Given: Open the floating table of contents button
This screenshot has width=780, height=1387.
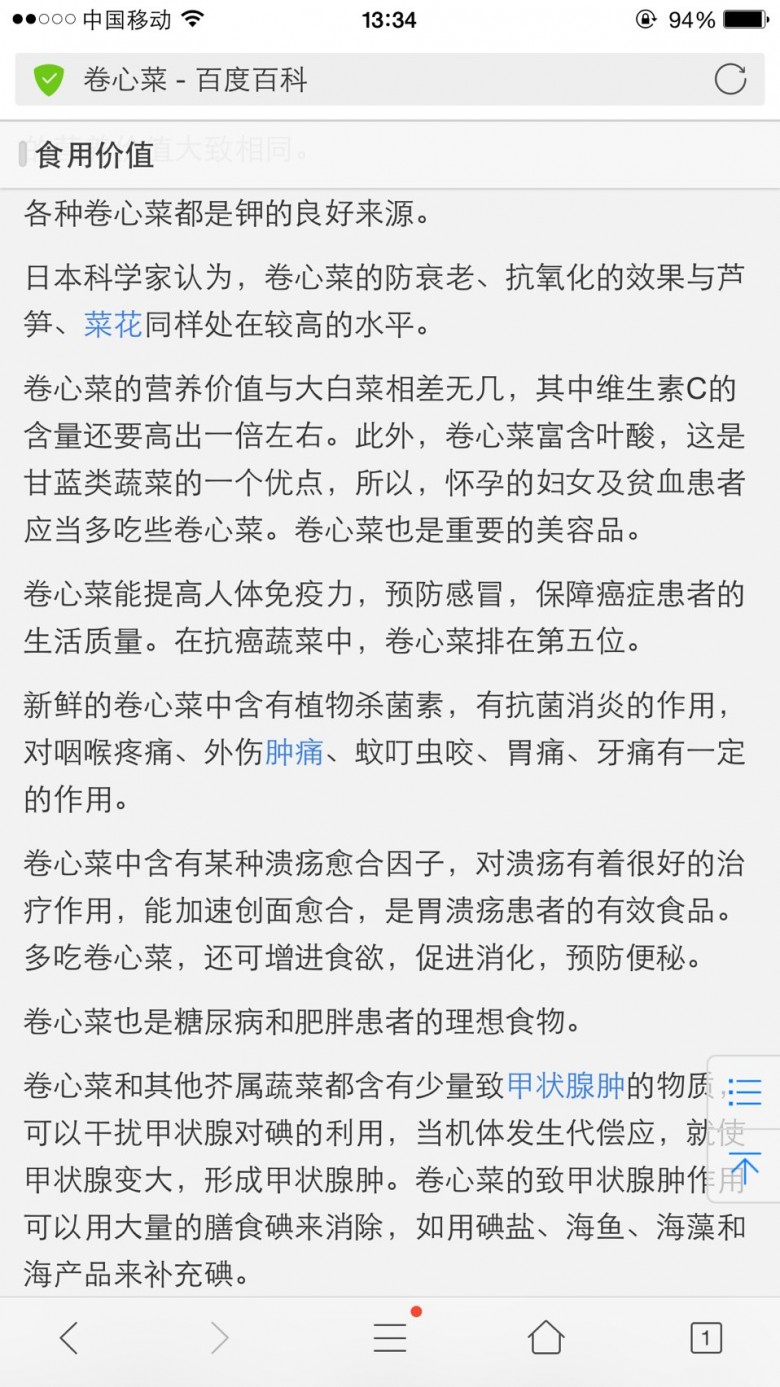Looking at the screenshot, I should click(x=745, y=1092).
